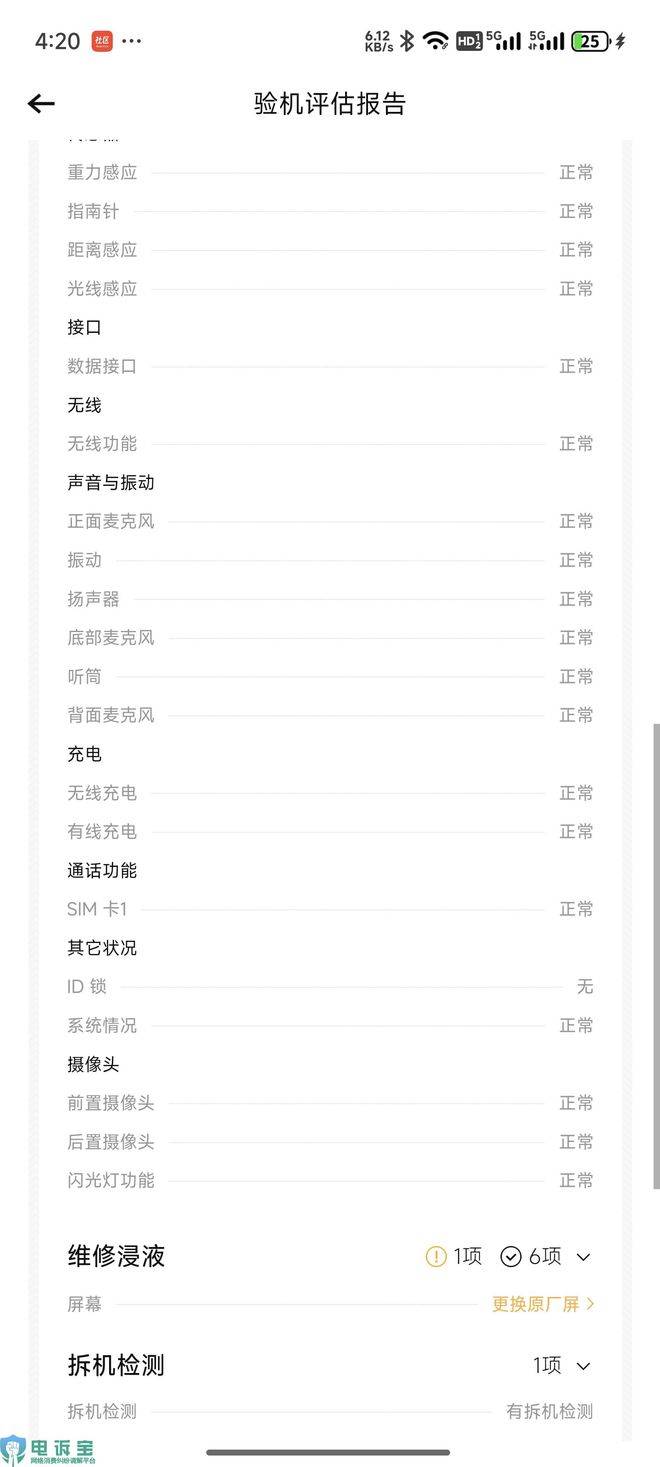Collapse the 维修浸液 section
660x1467 pixels.
[584, 1257]
